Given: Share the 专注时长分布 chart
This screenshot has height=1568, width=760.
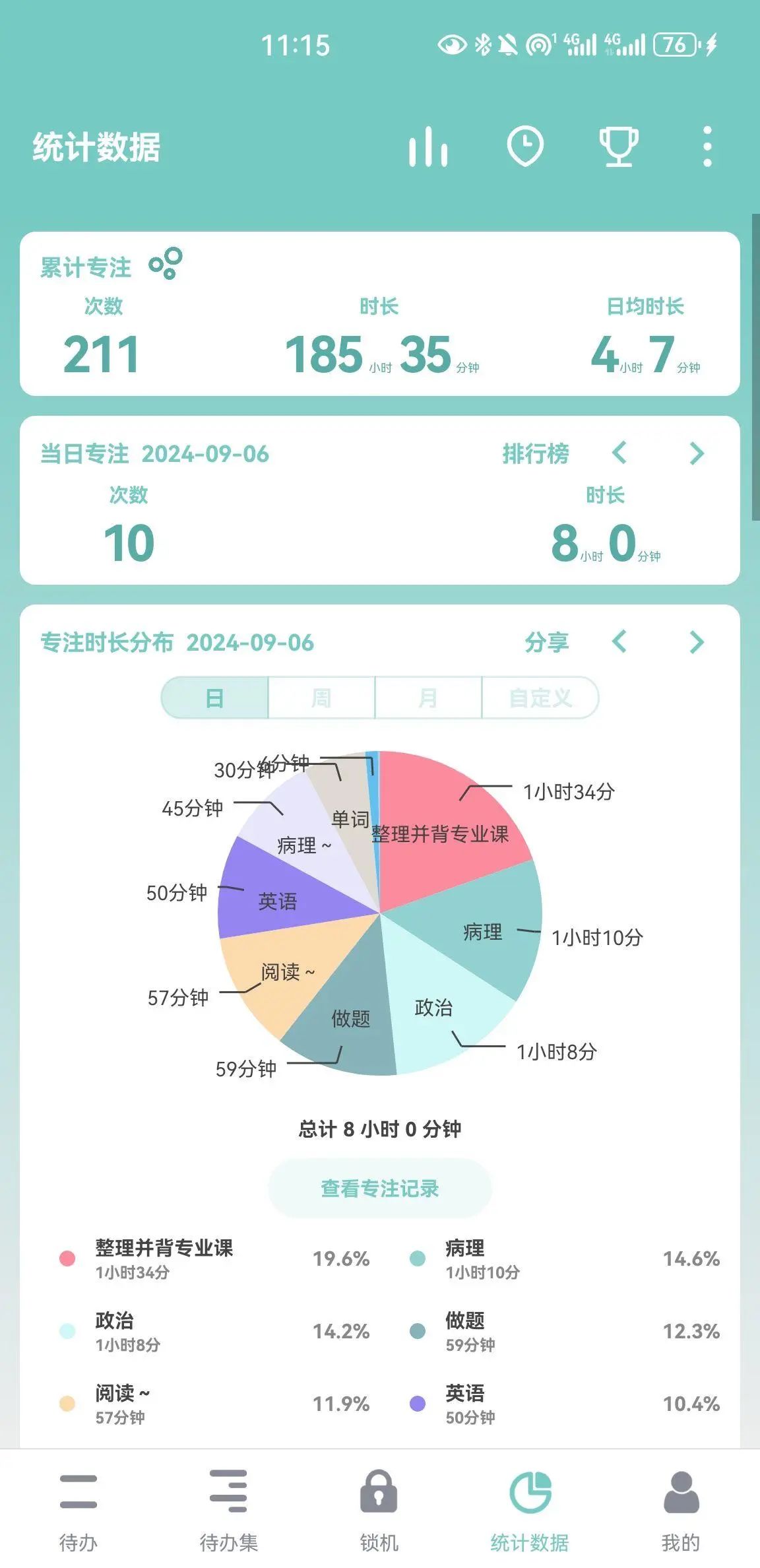Looking at the screenshot, I should pos(546,642).
